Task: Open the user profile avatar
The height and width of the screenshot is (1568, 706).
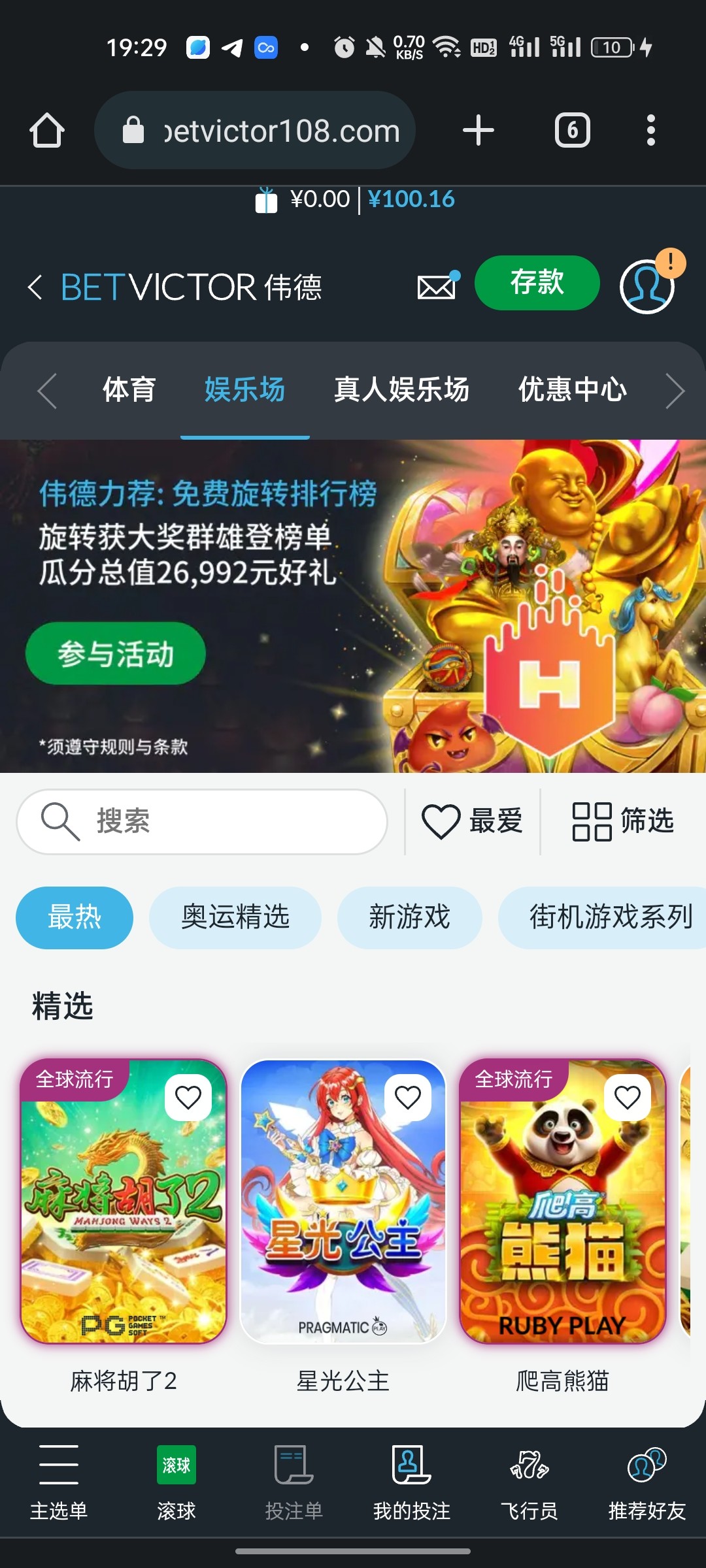Action: [x=647, y=286]
